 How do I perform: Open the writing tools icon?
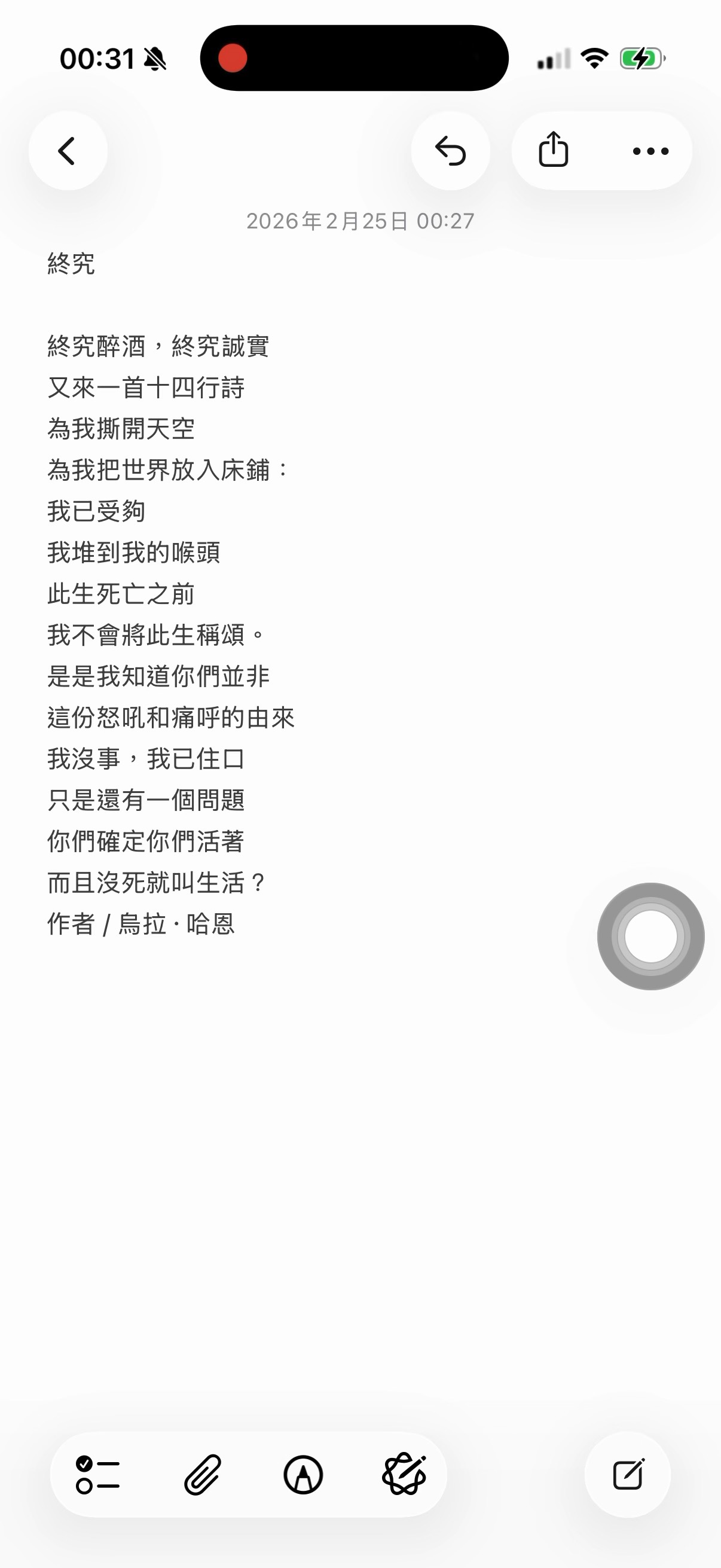pyautogui.click(x=404, y=1474)
